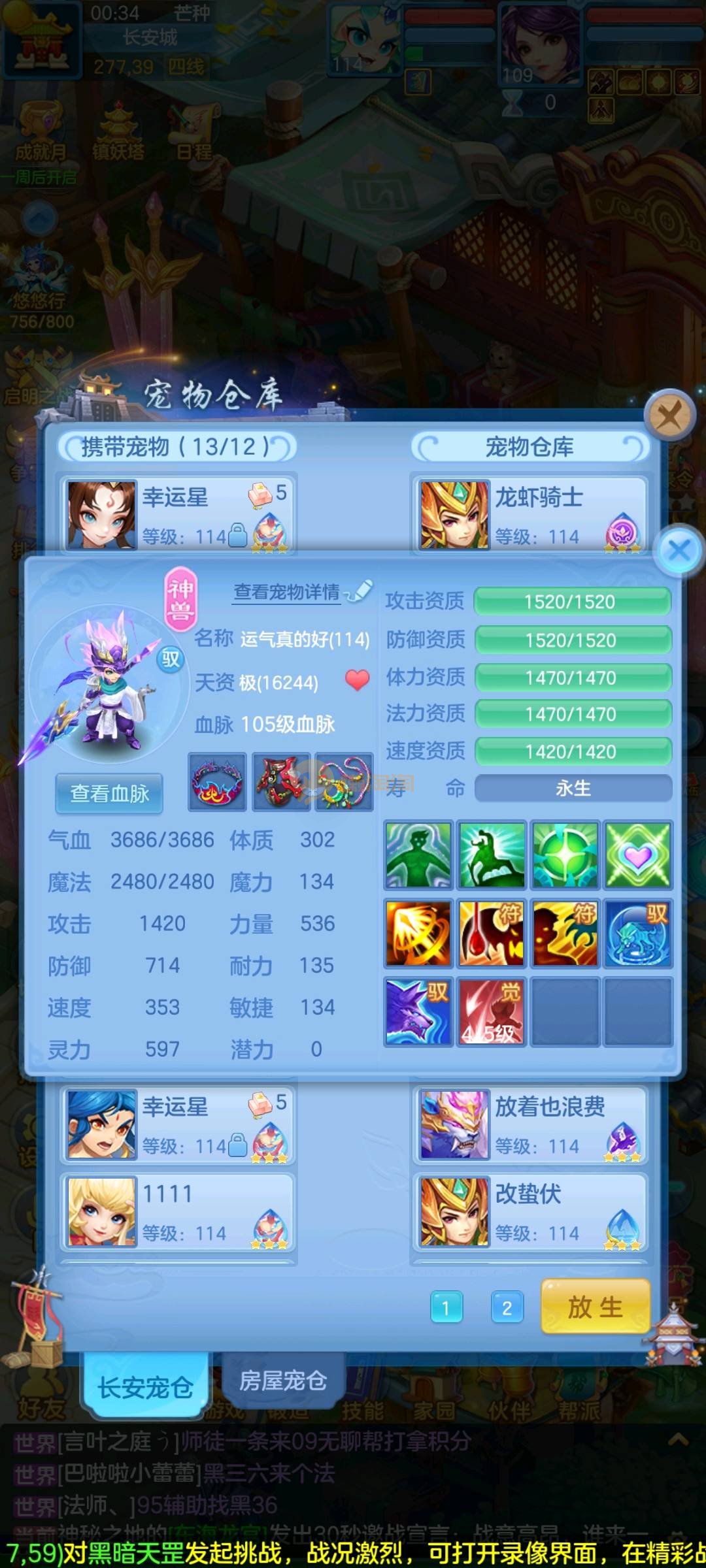
Task: Select pet 放着也浪费 in warehouse
Action: 529,1125
